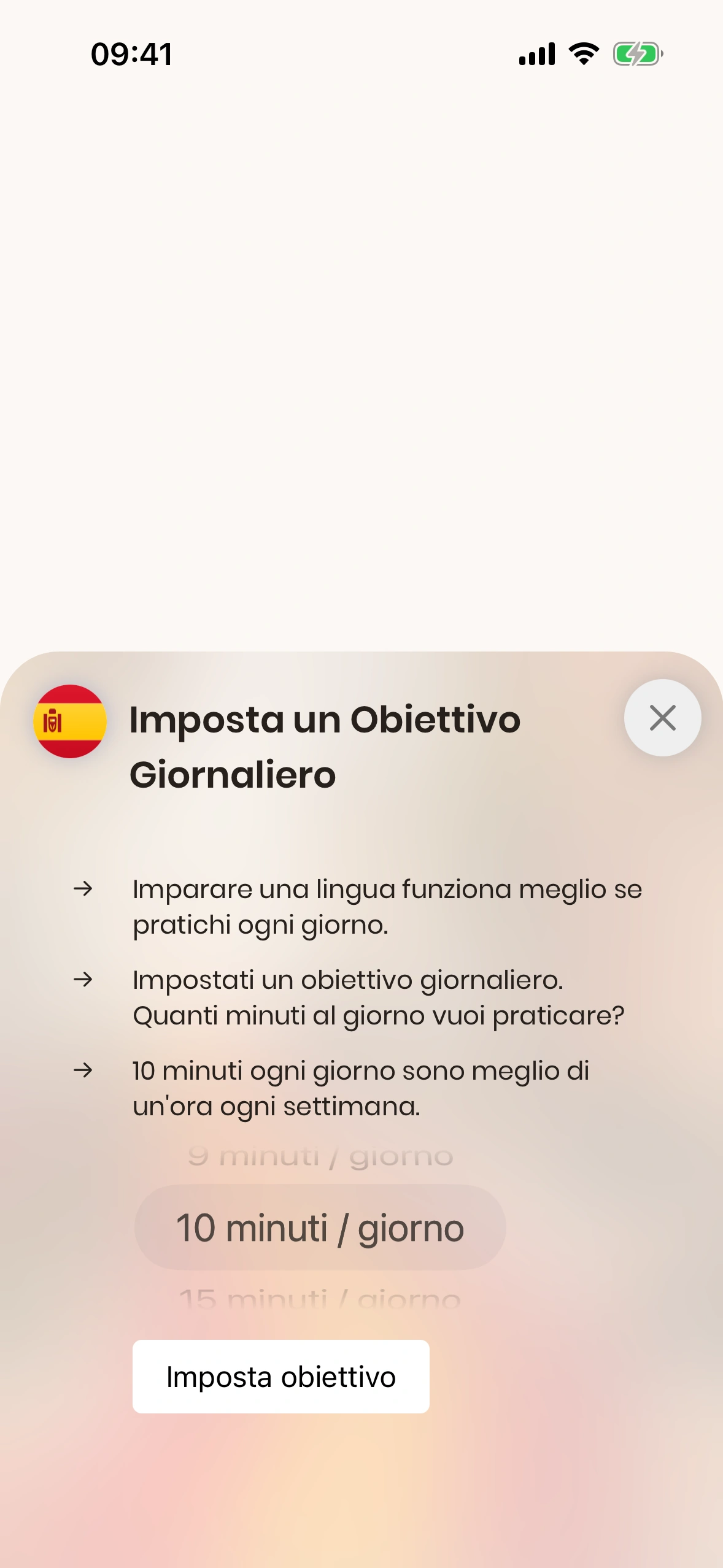The height and width of the screenshot is (1568, 723).
Task: Choose the 15 minuti / giorno option
Action: pyautogui.click(x=320, y=1298)
